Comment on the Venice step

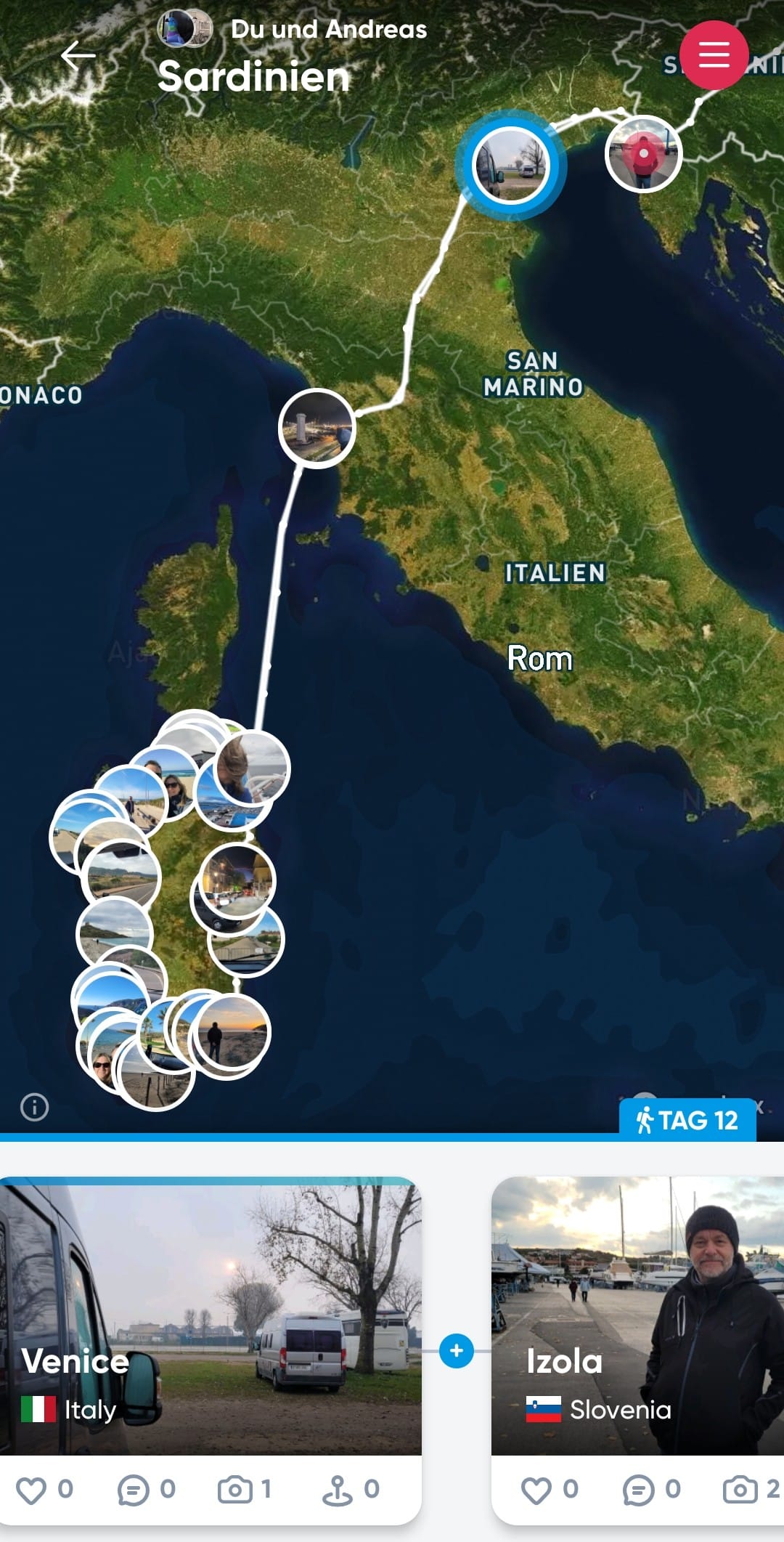[133, 1490]
